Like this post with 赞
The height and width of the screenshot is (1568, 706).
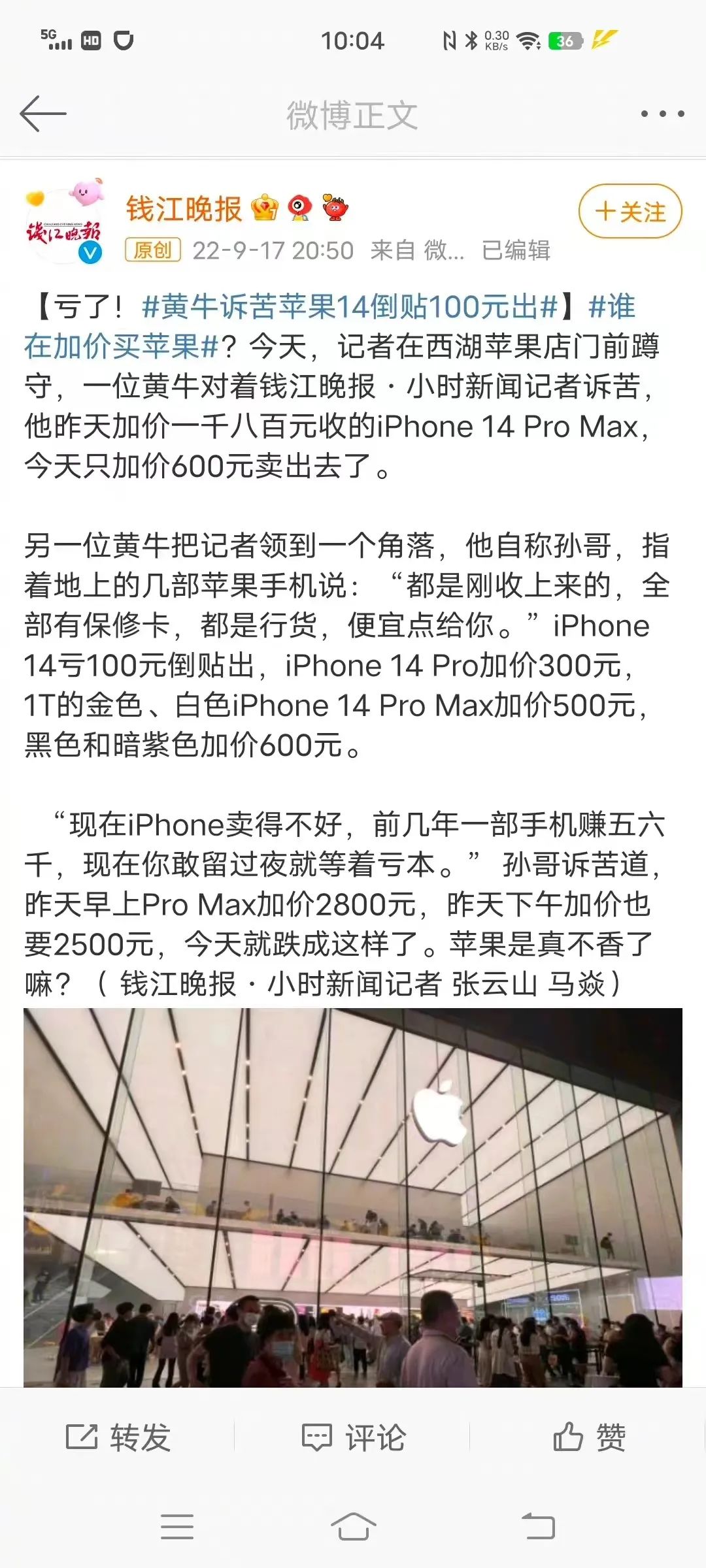(589, 1437)
